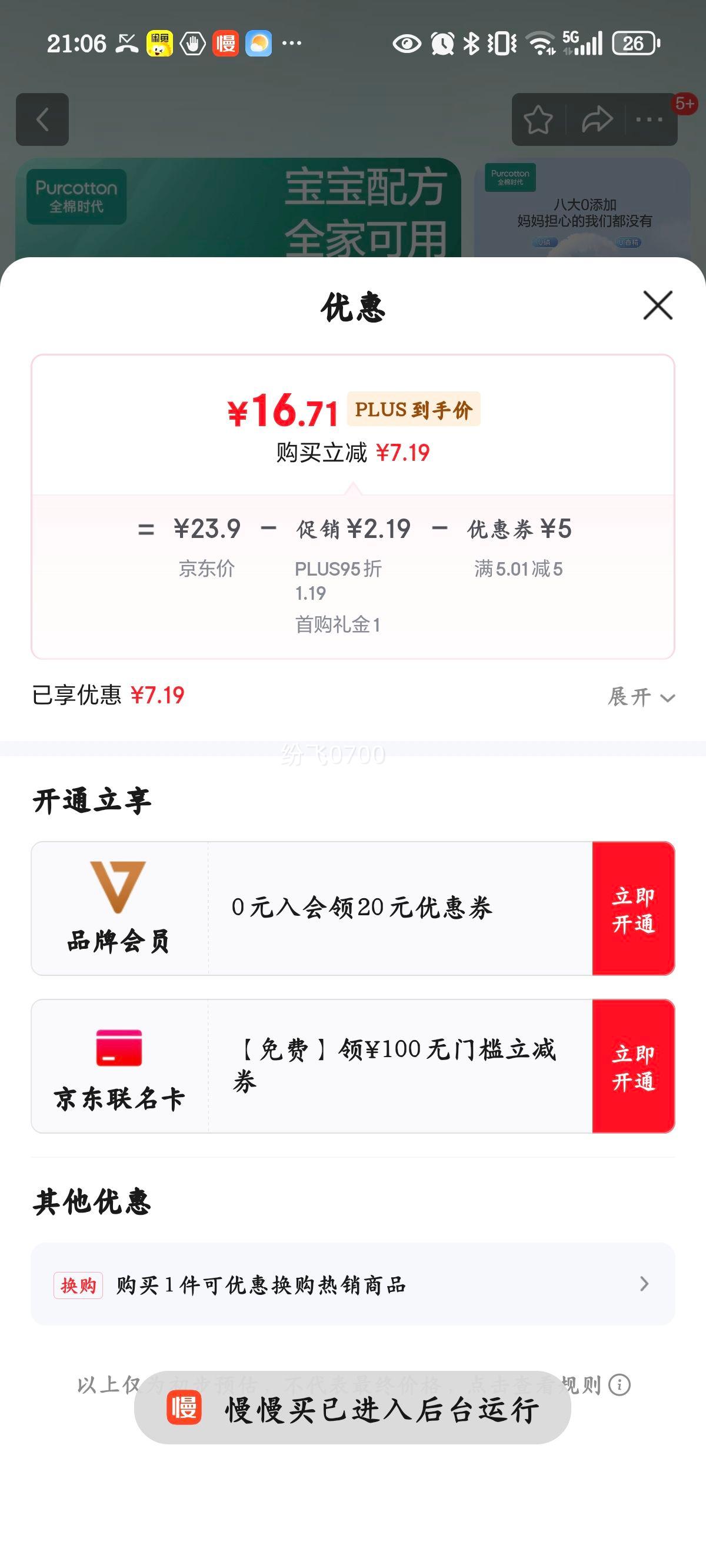Share this product page
The width and height of the screenshot is (706, 1568).
[597, 119]
